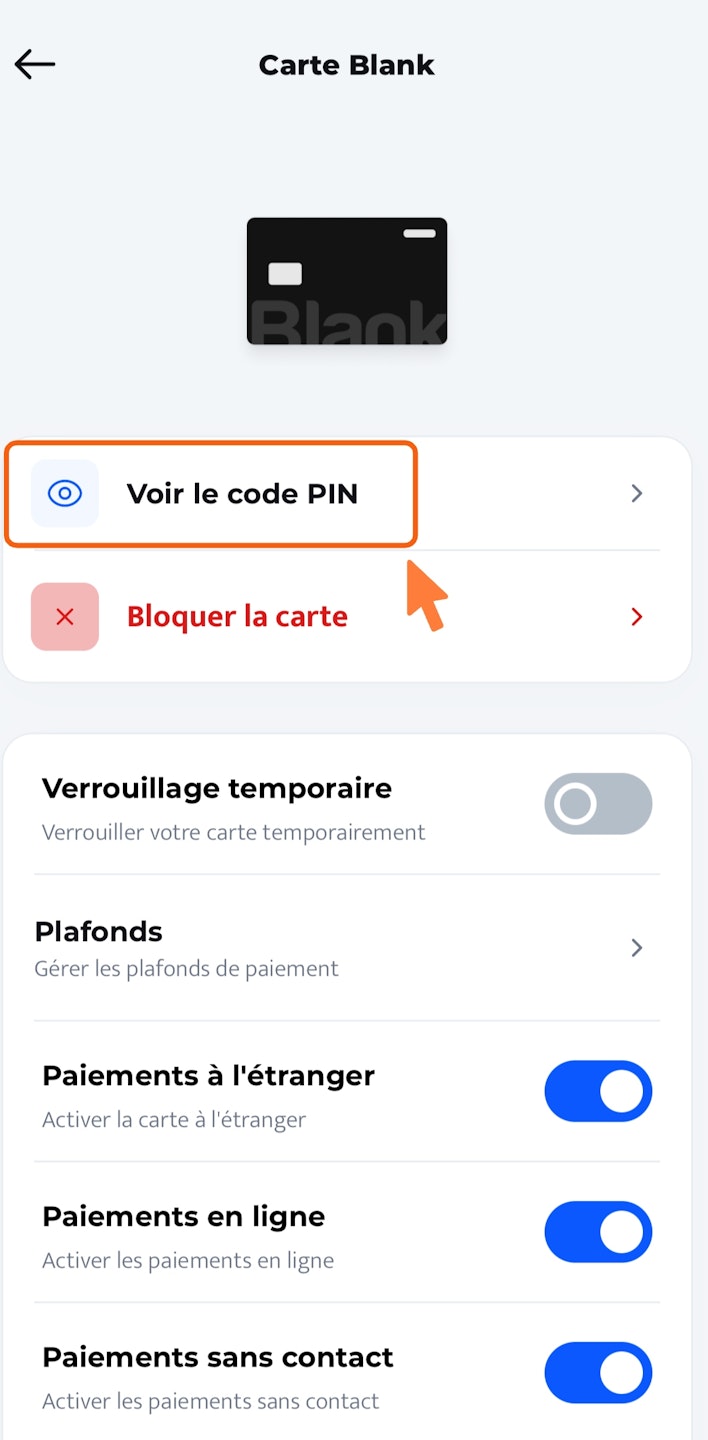Toggle Paiements sans contact off
The width and height of the screenshot is (708, 1440).
[598, 1373]
